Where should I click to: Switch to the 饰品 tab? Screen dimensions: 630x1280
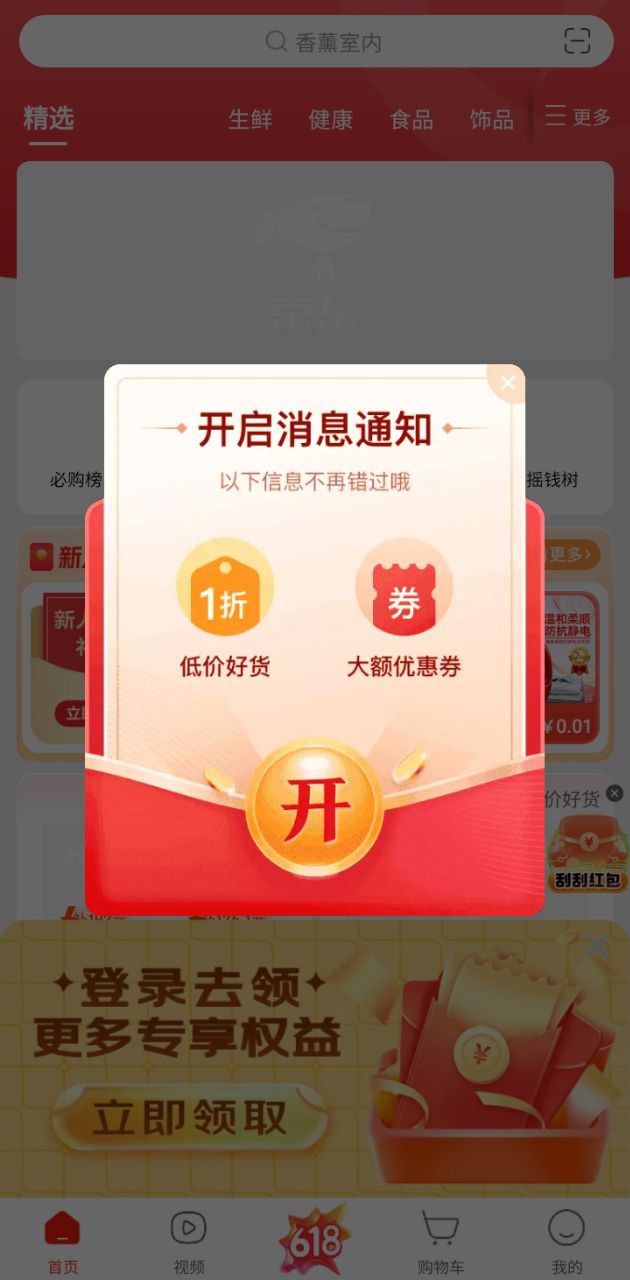pyautogui.click(x=491, y=120)
